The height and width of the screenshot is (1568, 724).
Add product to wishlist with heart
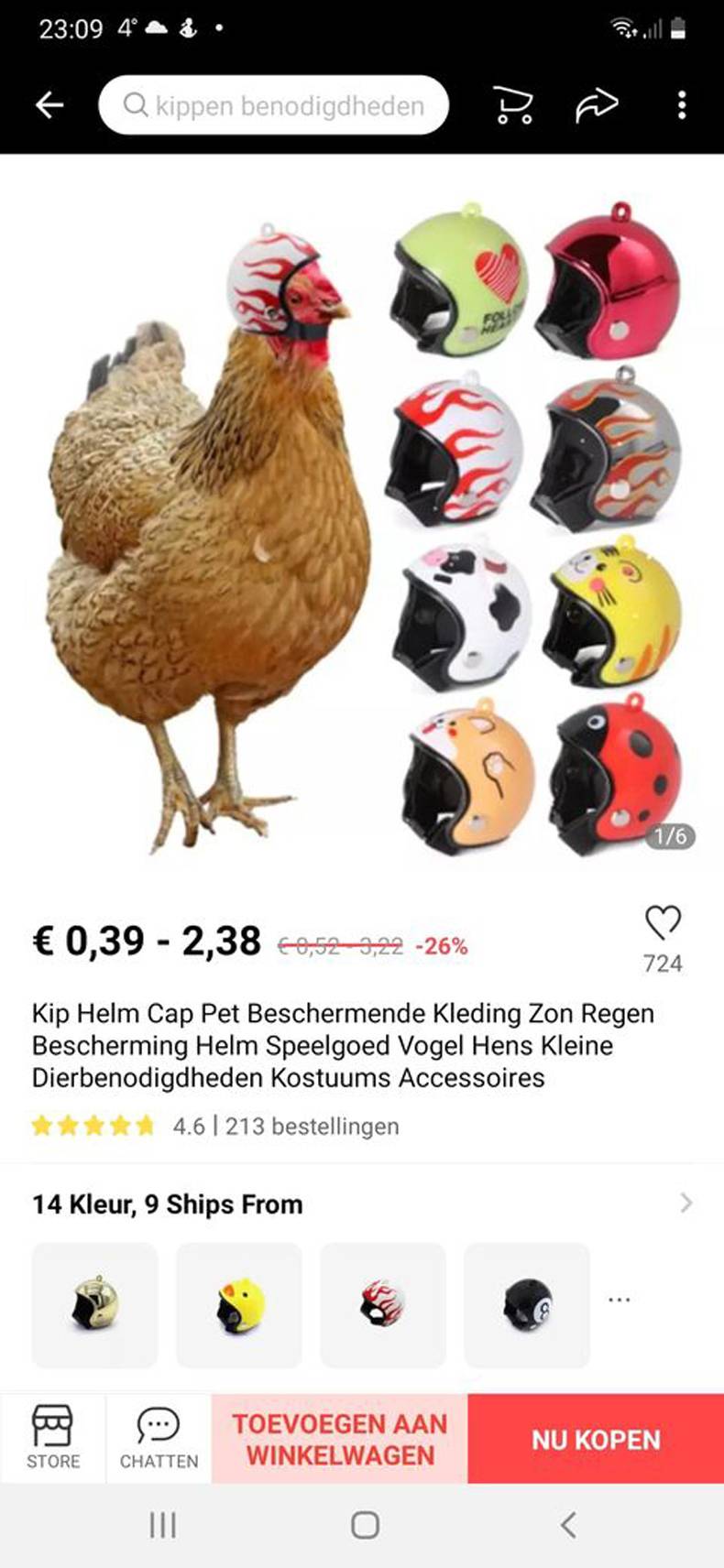663,922
